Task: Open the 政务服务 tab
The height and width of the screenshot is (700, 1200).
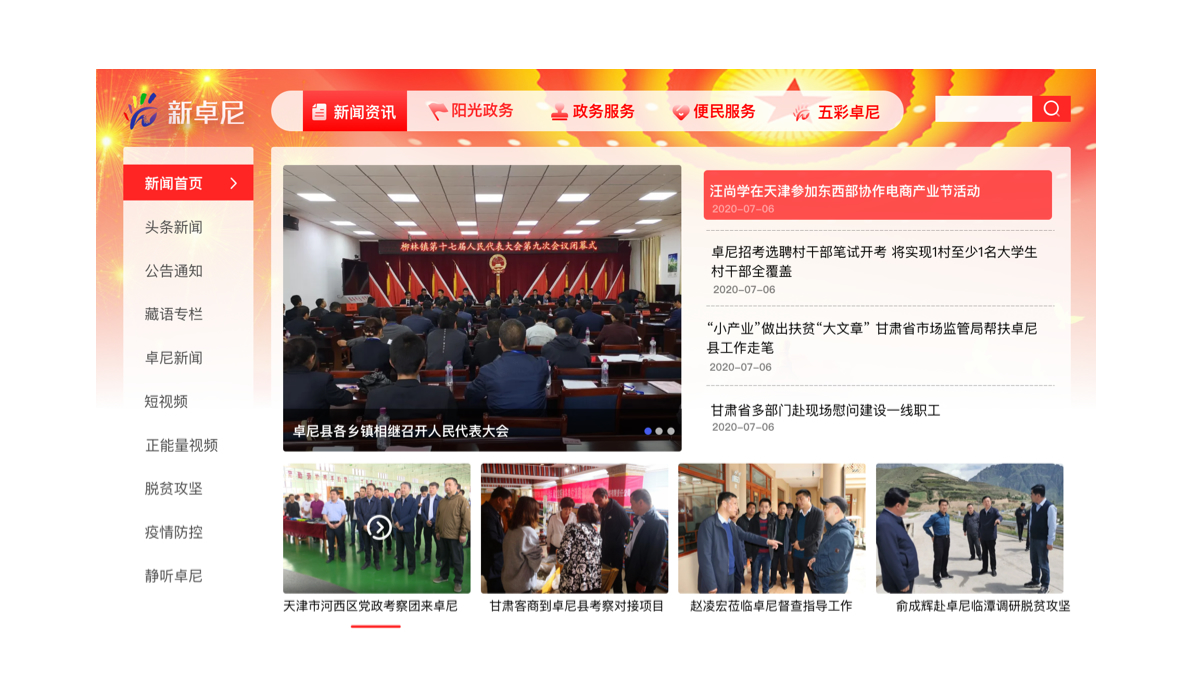Action: [x=593, y=111]
